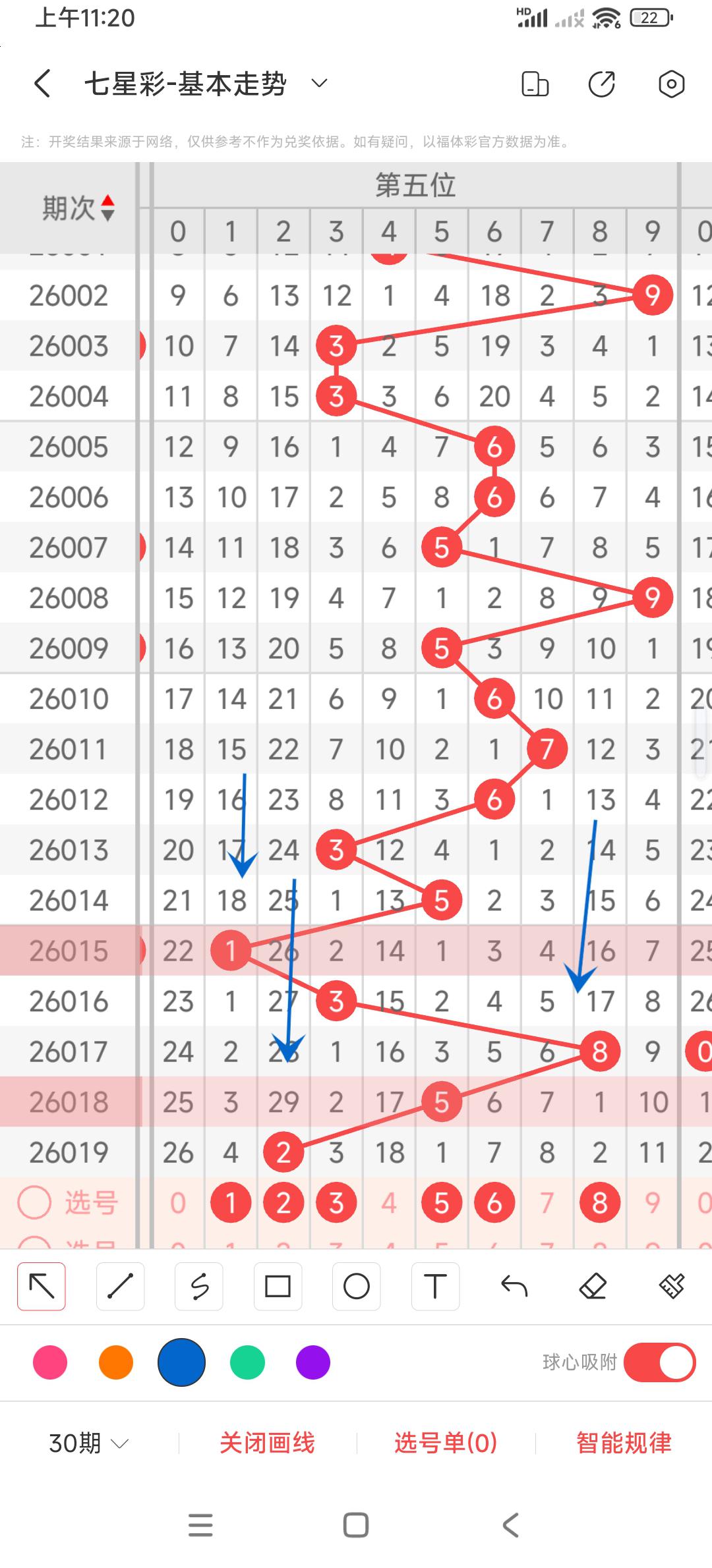Choose the green pen color
The width and height of the screenshot is (712, 1568).
tap(247, 1362)
